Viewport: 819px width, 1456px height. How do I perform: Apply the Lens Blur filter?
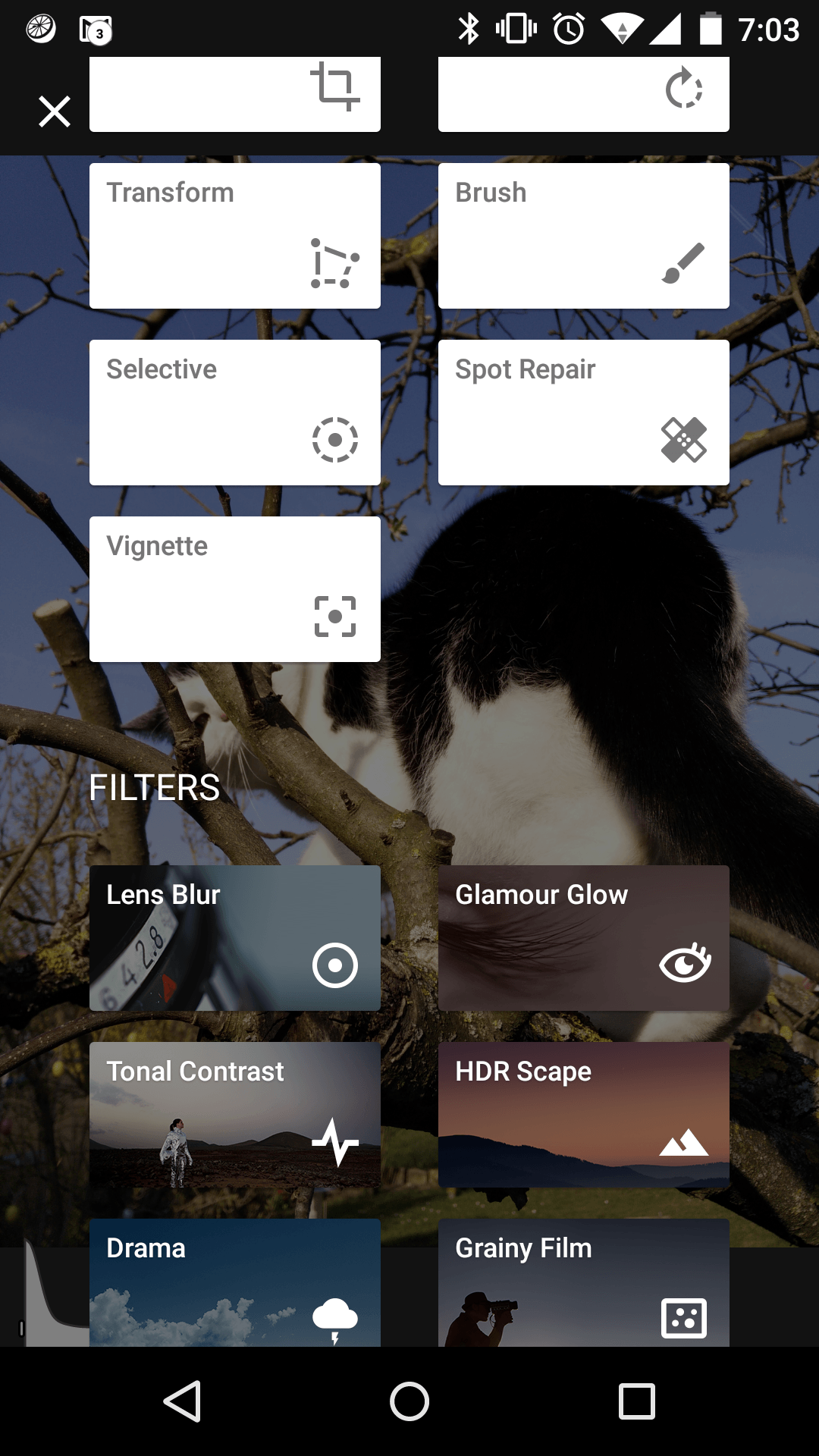(235, 938)
